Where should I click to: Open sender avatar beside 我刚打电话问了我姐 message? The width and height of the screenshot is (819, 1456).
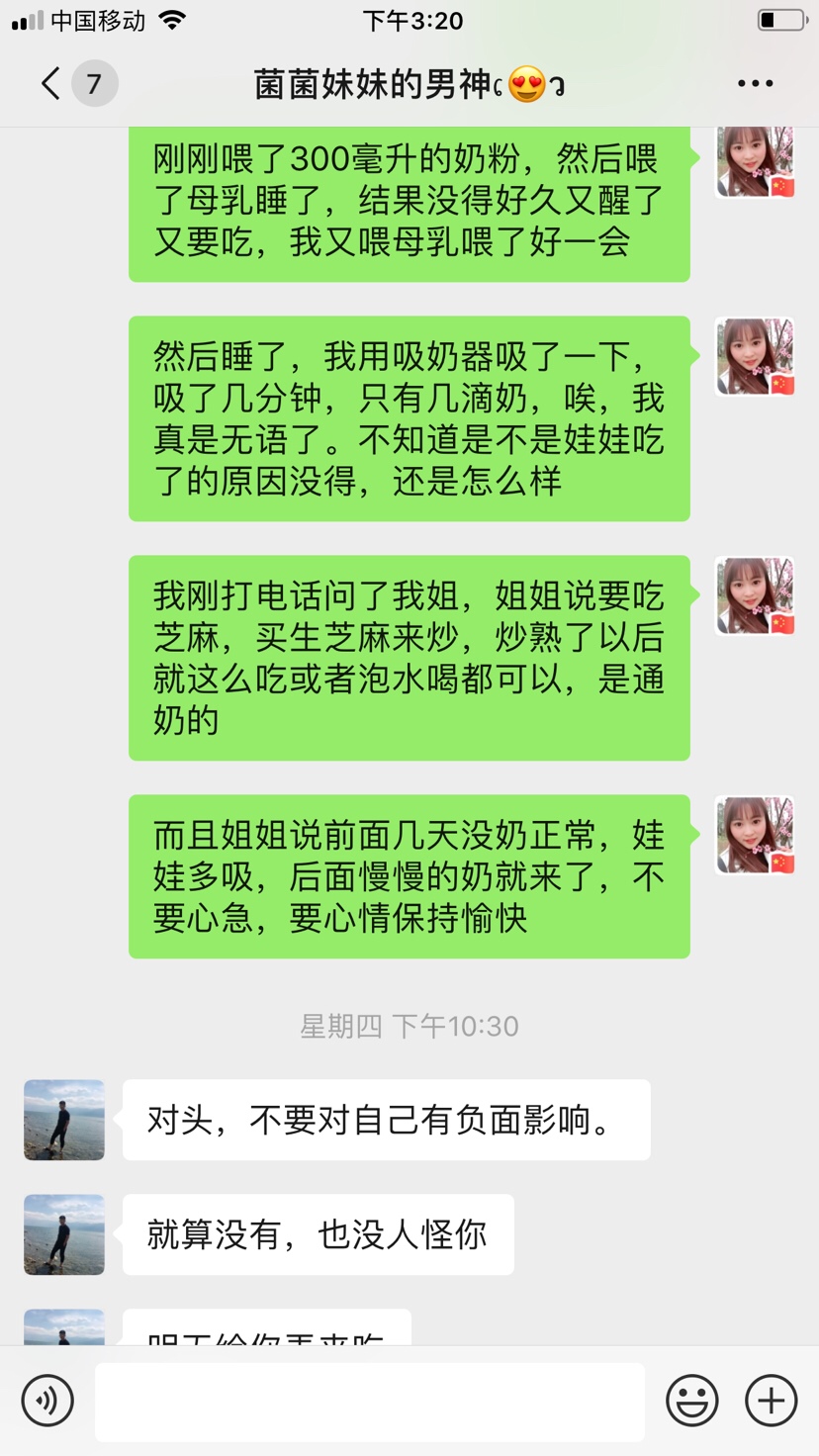click(x=755, y=595)
